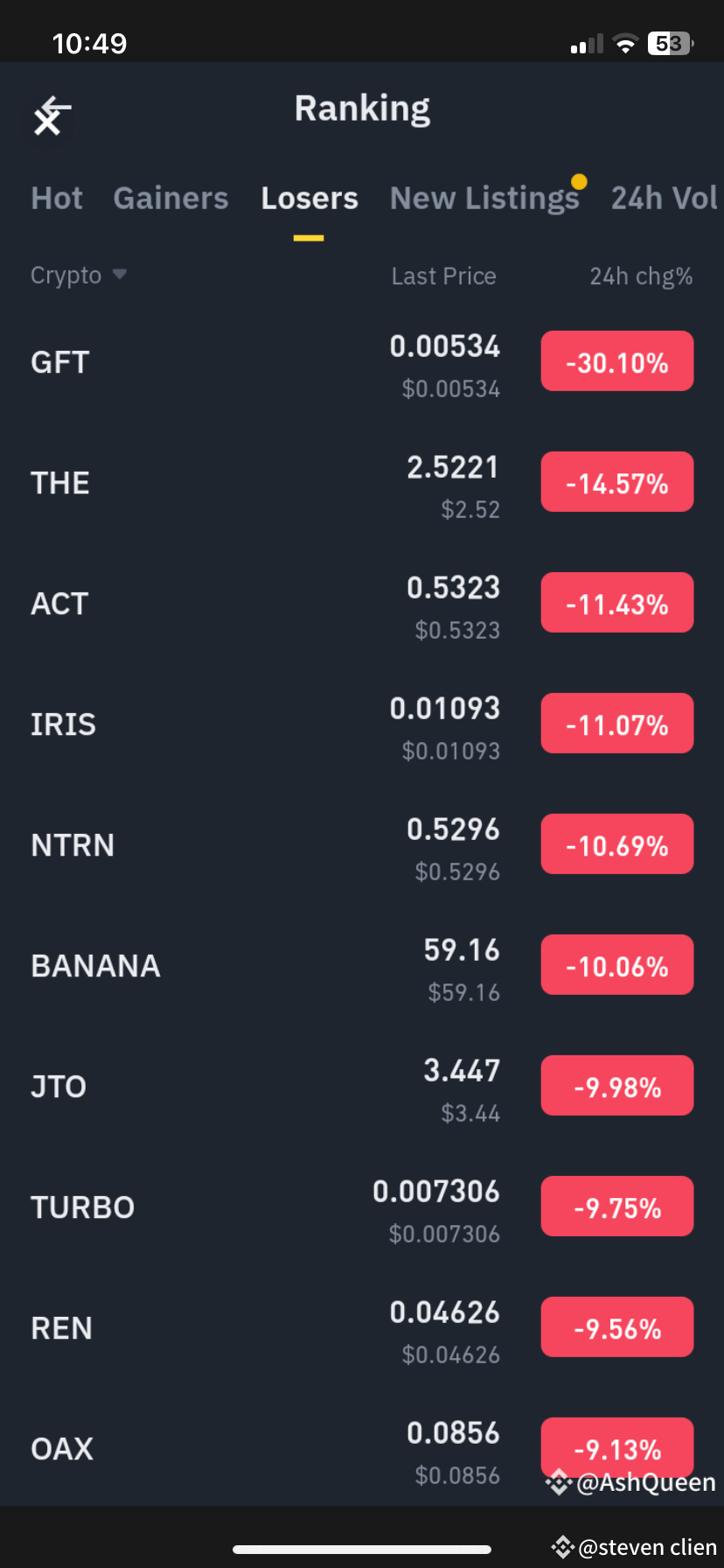
Task: Select the BANANA token row
Action: 262,965
